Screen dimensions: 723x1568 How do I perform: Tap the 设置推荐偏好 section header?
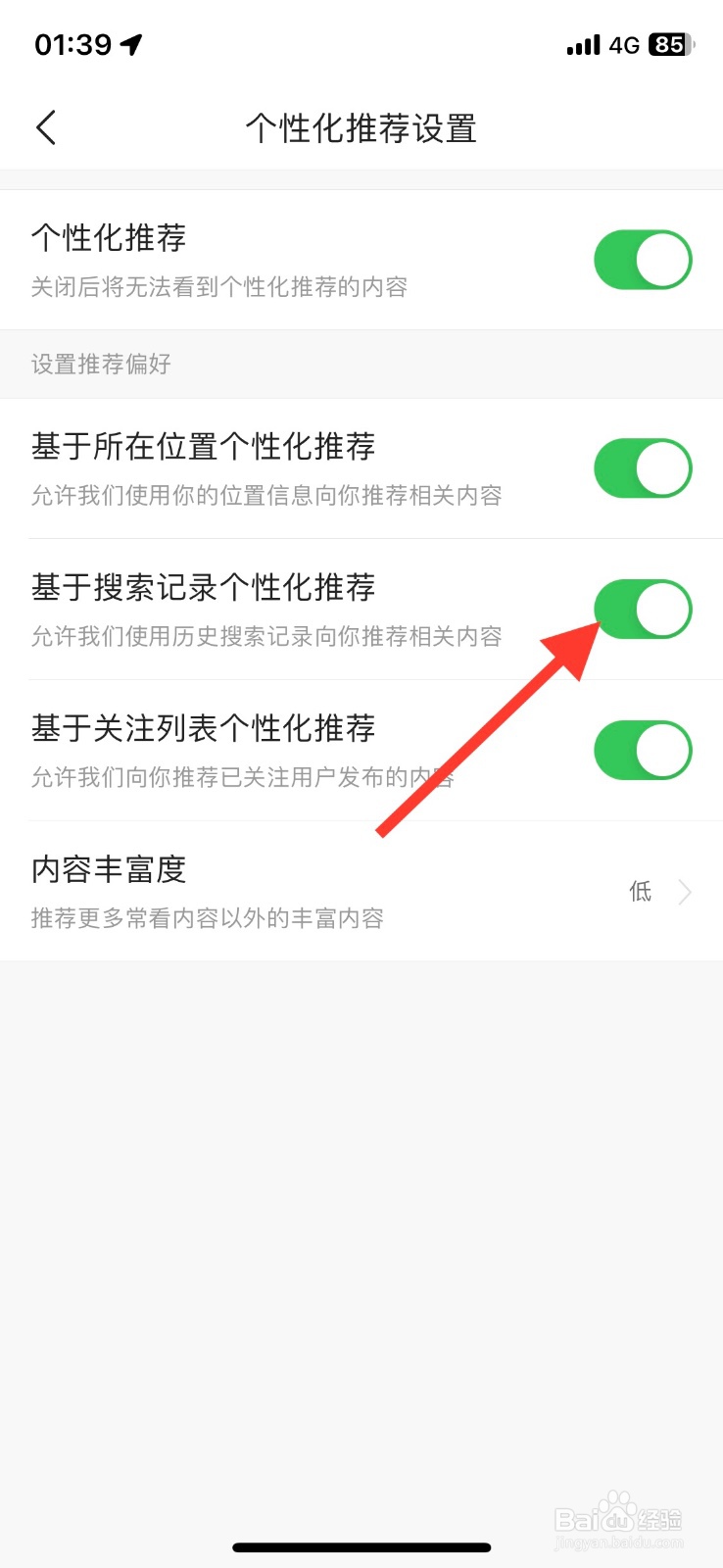point(99,364)
